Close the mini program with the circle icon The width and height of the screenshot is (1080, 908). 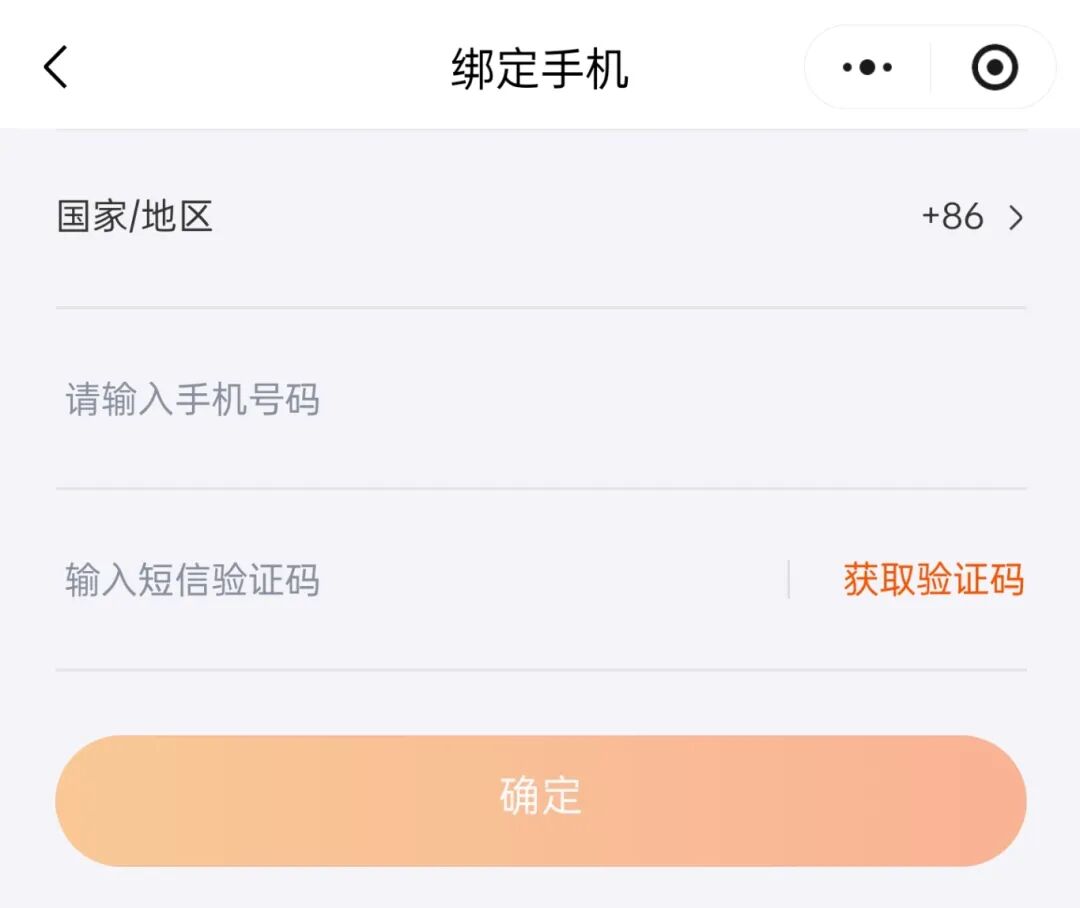(994, 68)
